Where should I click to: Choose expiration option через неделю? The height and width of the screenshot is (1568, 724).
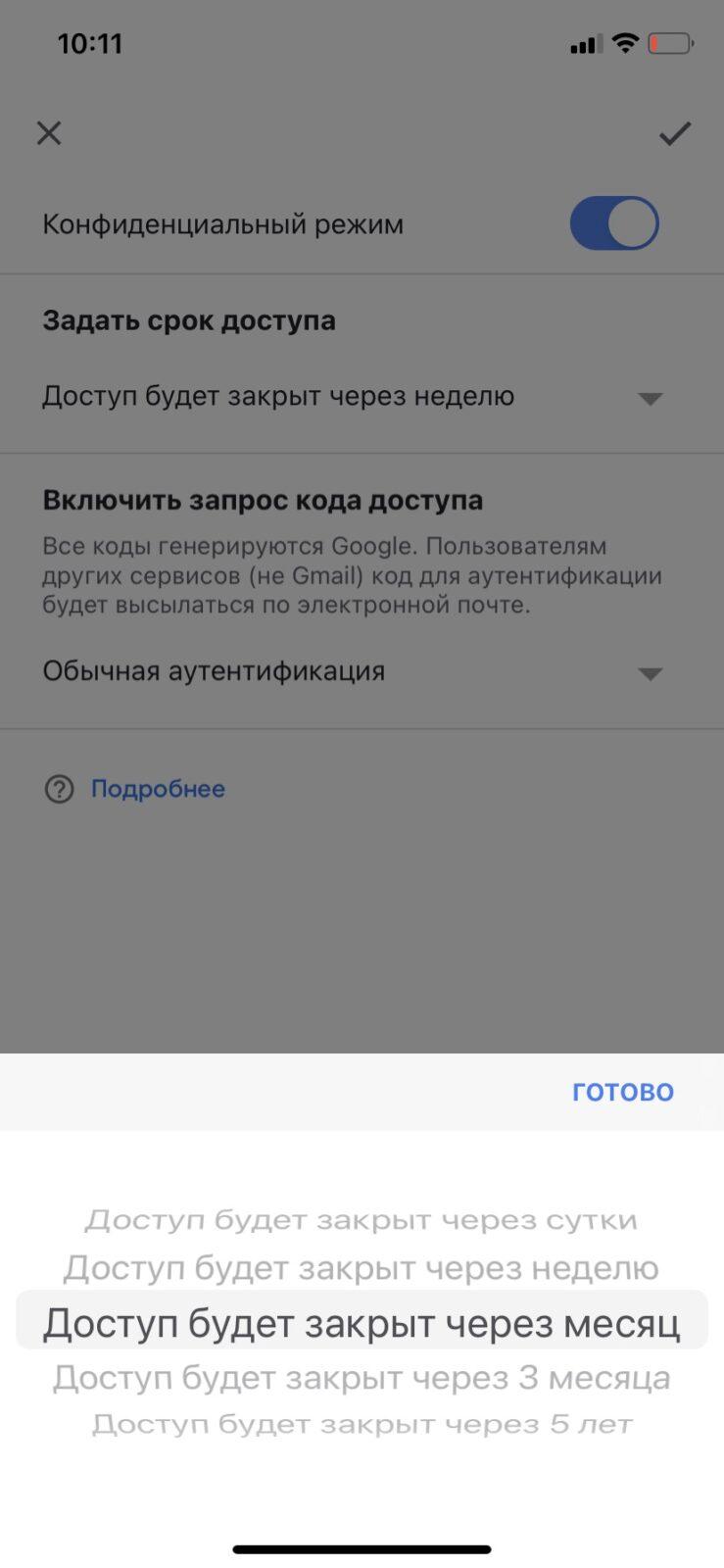pyautogui.click(x=362, y=1268)
